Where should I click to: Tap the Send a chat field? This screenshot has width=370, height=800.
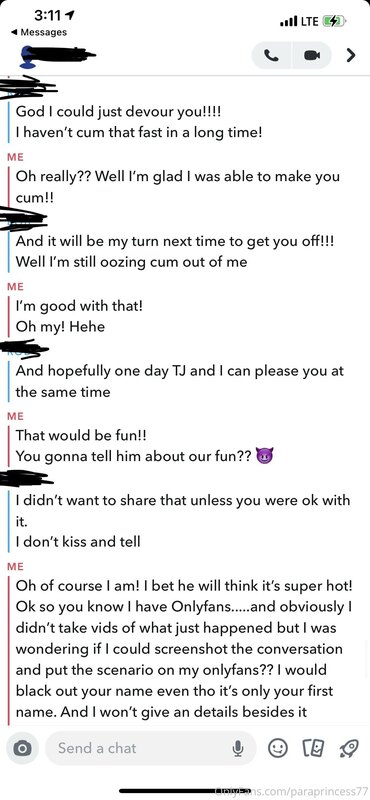(x=151, y=748)
